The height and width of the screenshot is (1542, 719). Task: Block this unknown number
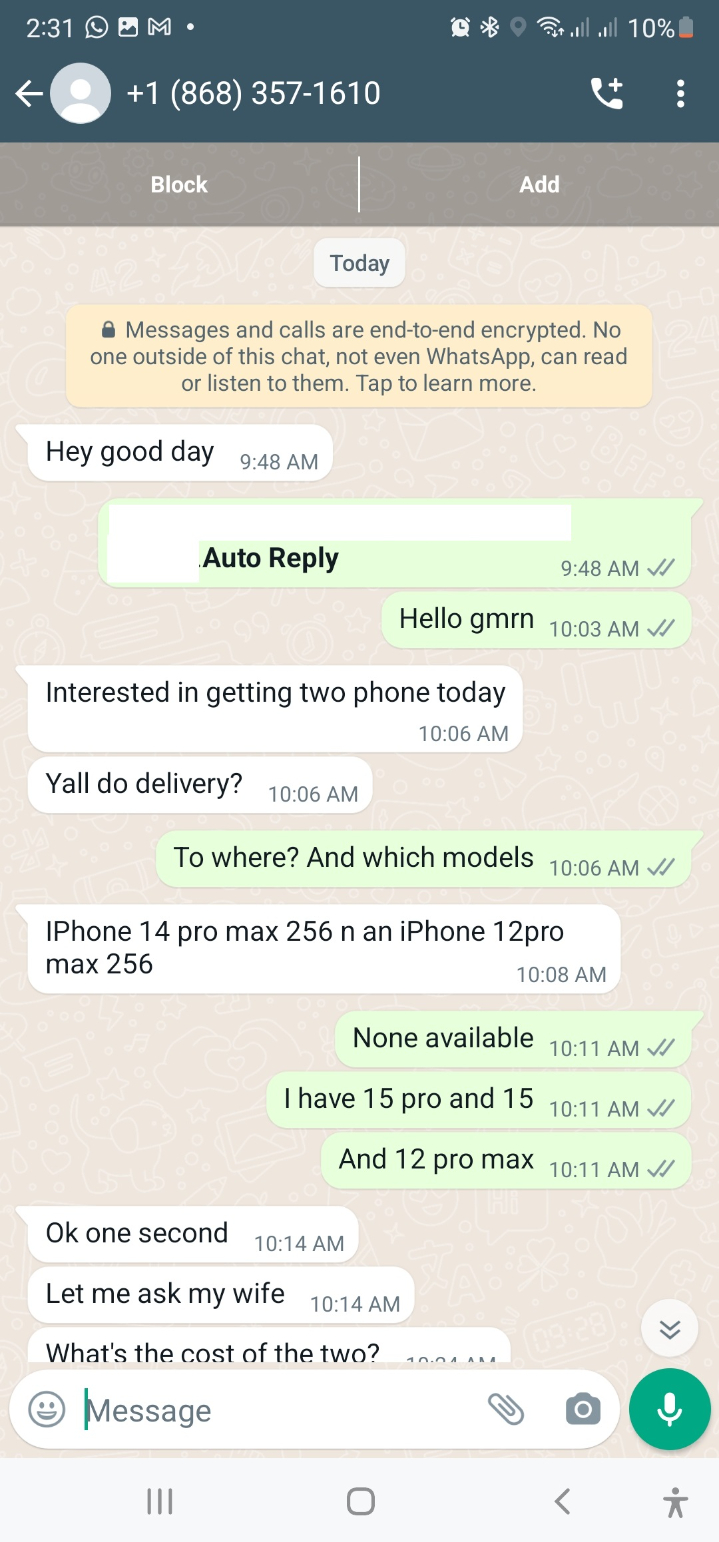(x=179, y=184)
